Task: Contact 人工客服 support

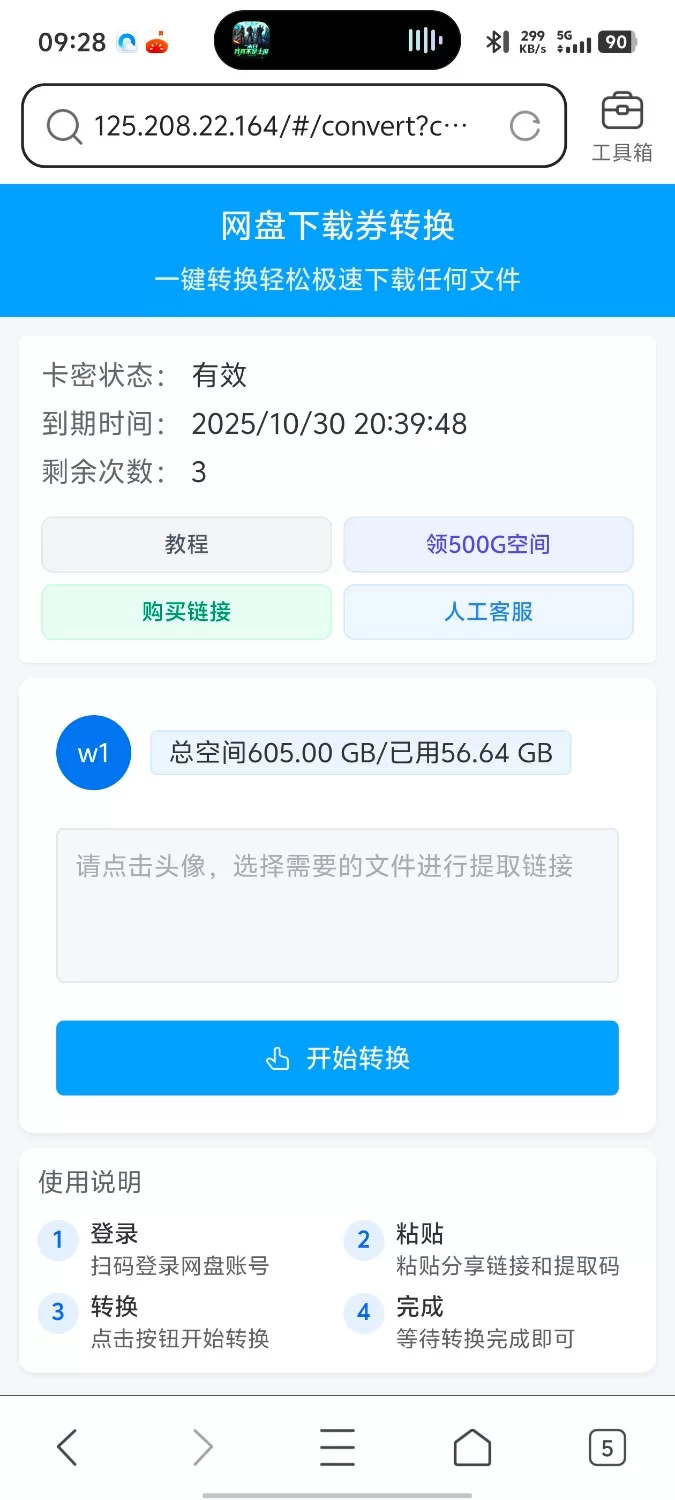Action: 488,611
